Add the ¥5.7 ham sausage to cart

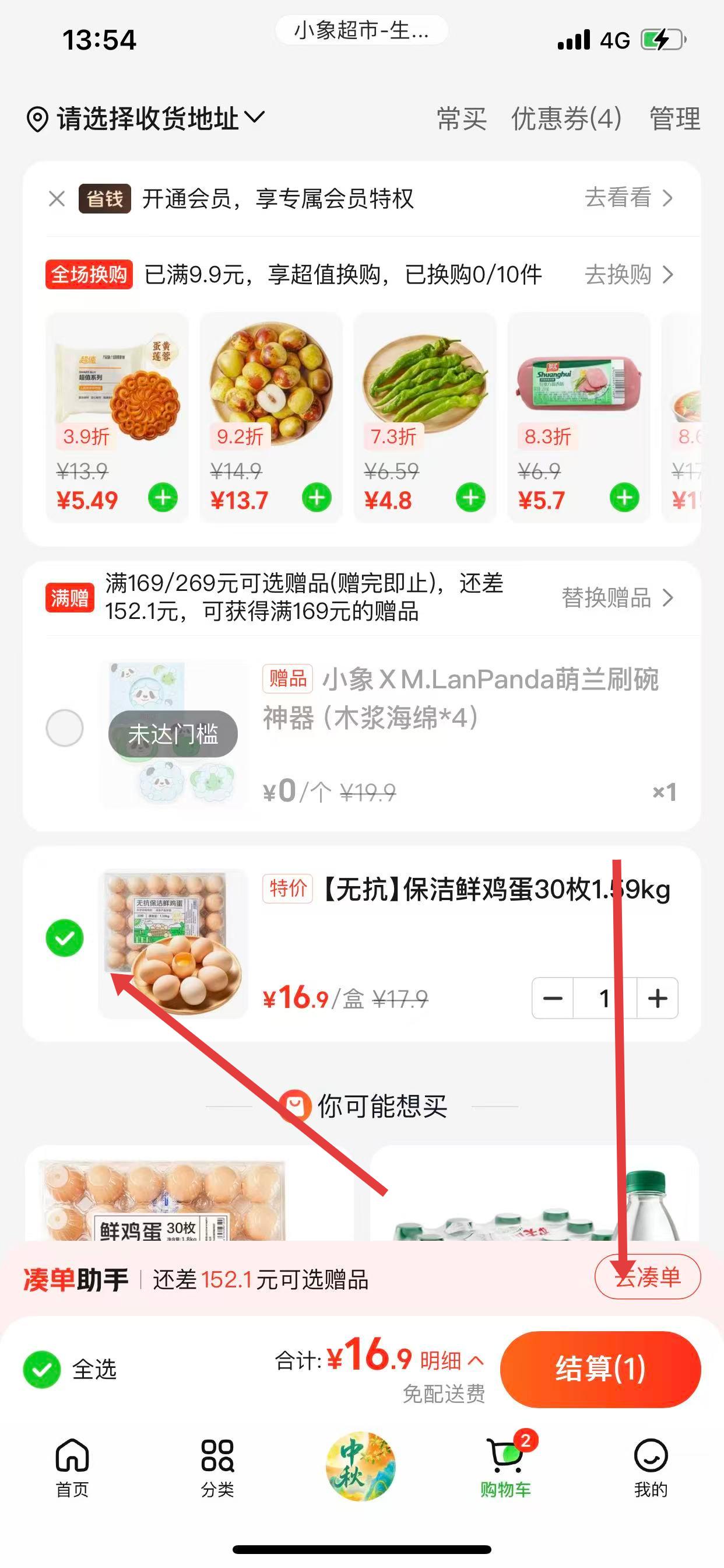[x=625, y=498]
